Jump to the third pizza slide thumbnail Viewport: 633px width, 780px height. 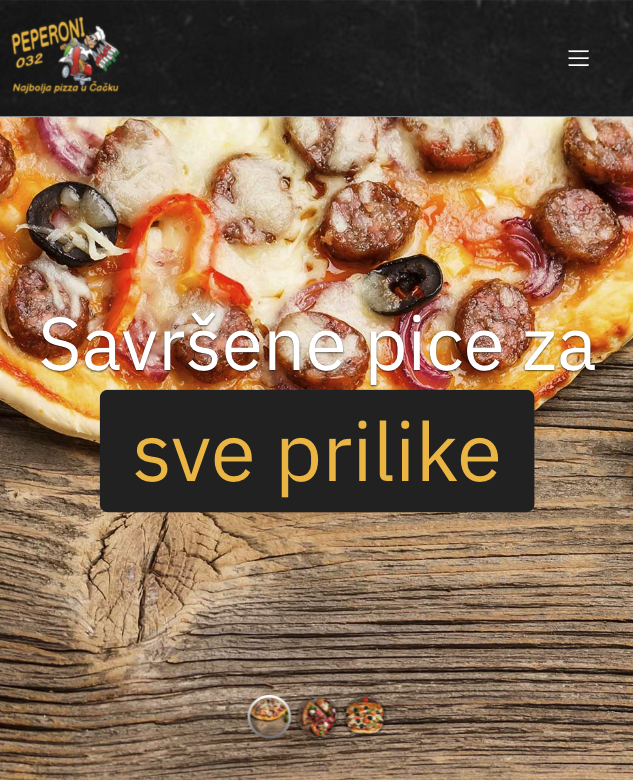[365, 717]
